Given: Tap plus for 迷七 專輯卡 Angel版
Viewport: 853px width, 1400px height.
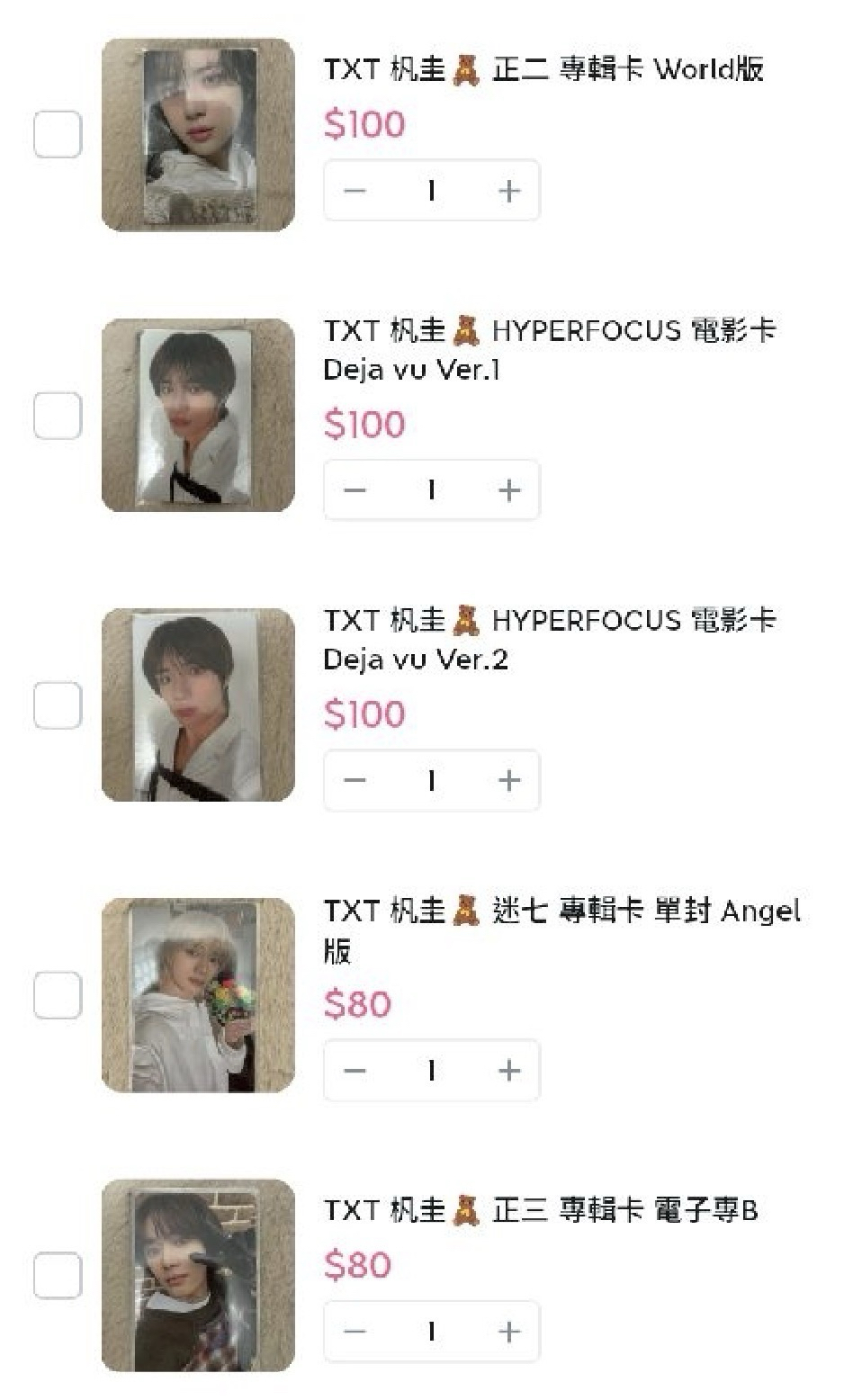Looking at the screenshot, I should click(x=509, y=1071).
